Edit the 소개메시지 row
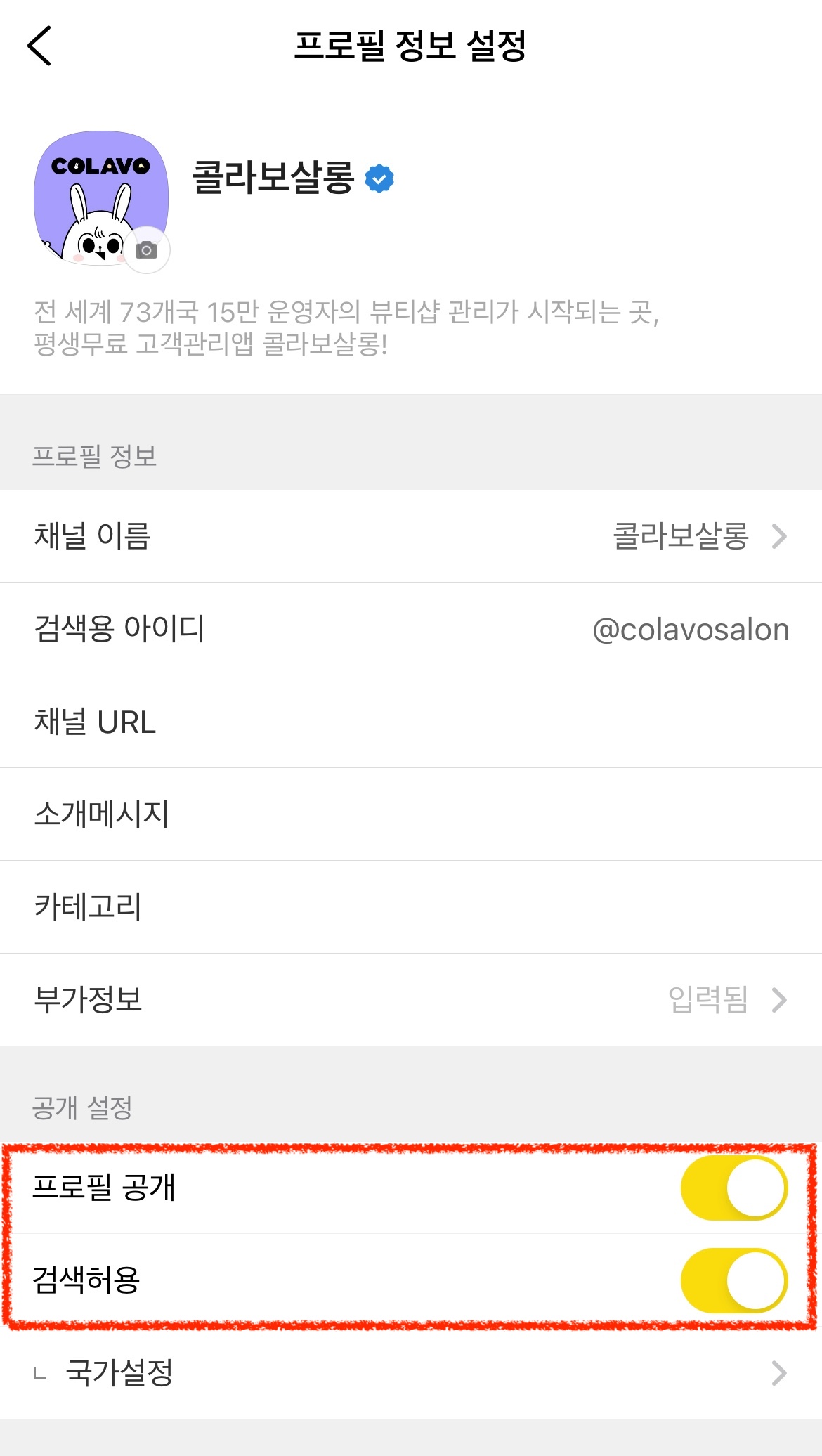This screenshot has height=1456, width=822. (411, 814)
